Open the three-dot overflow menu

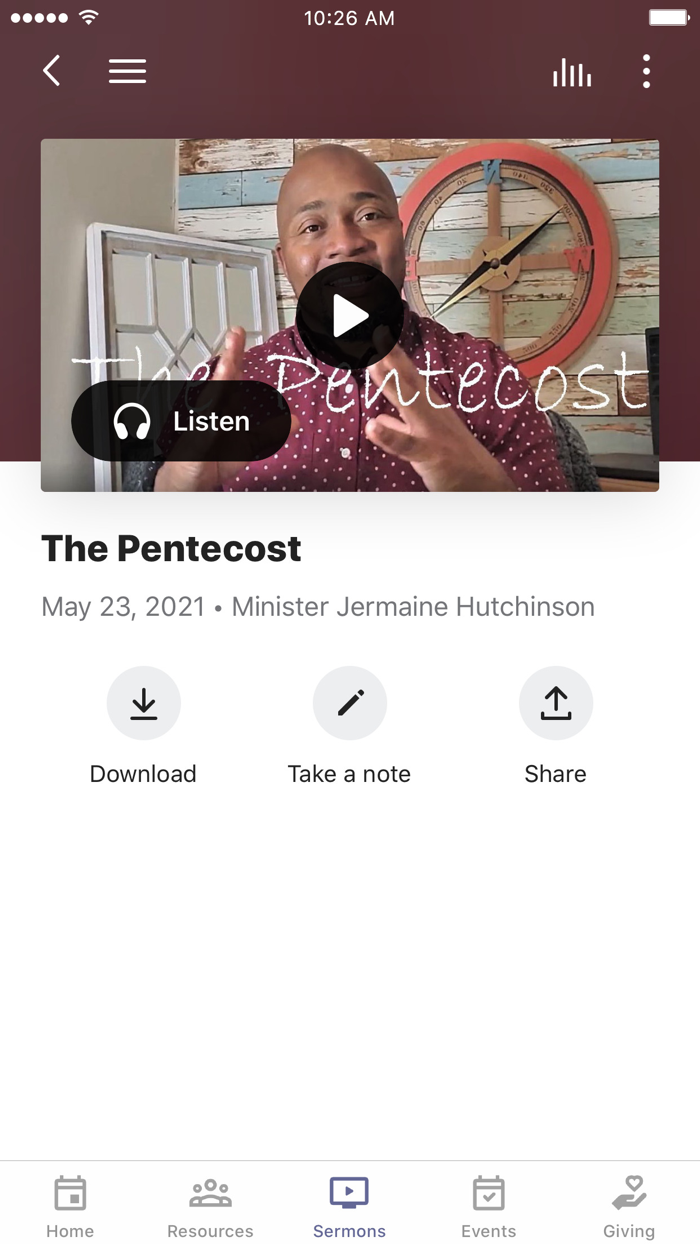point(647,71)
